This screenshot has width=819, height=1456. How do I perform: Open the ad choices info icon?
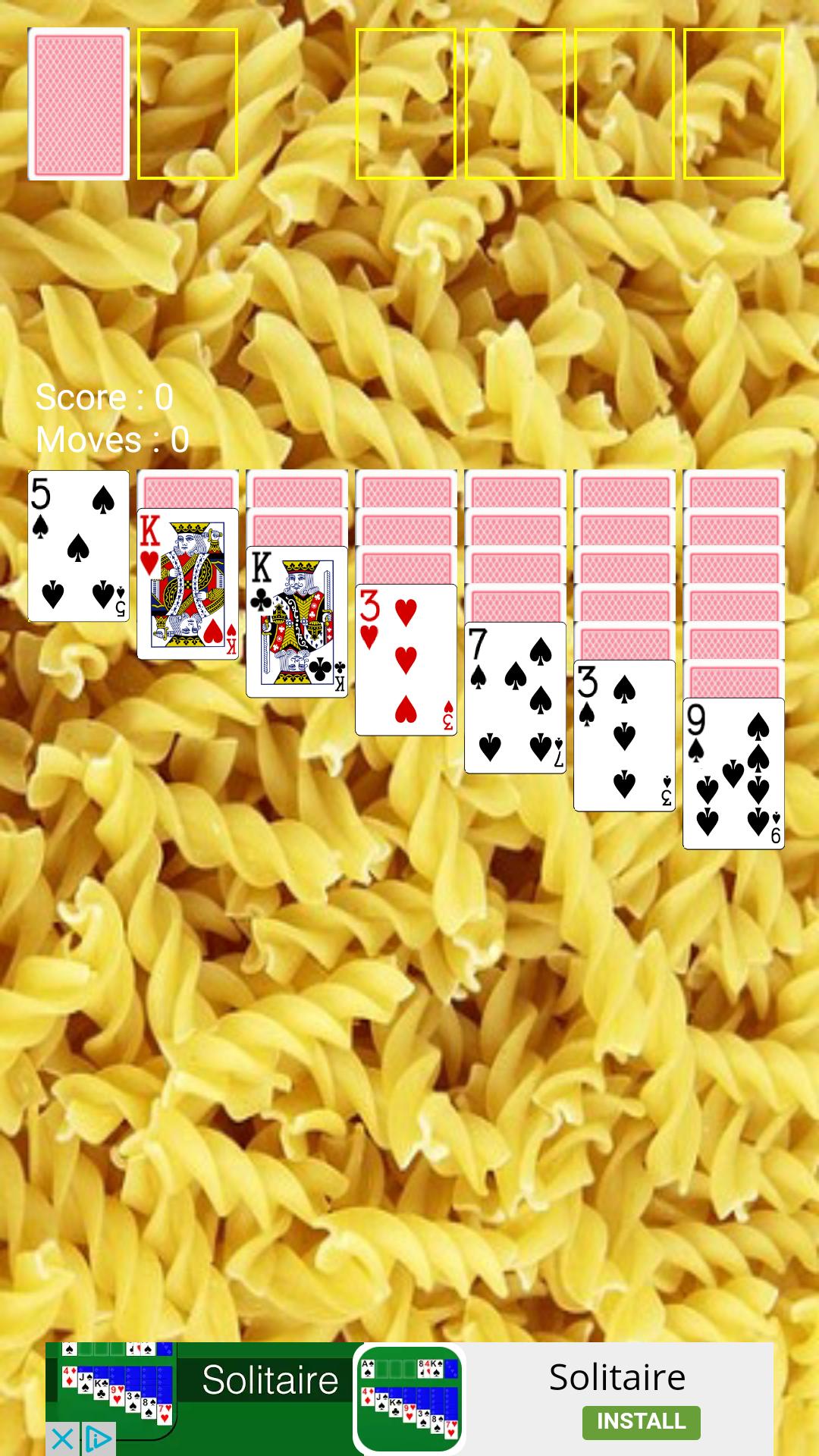point(99,1439)
